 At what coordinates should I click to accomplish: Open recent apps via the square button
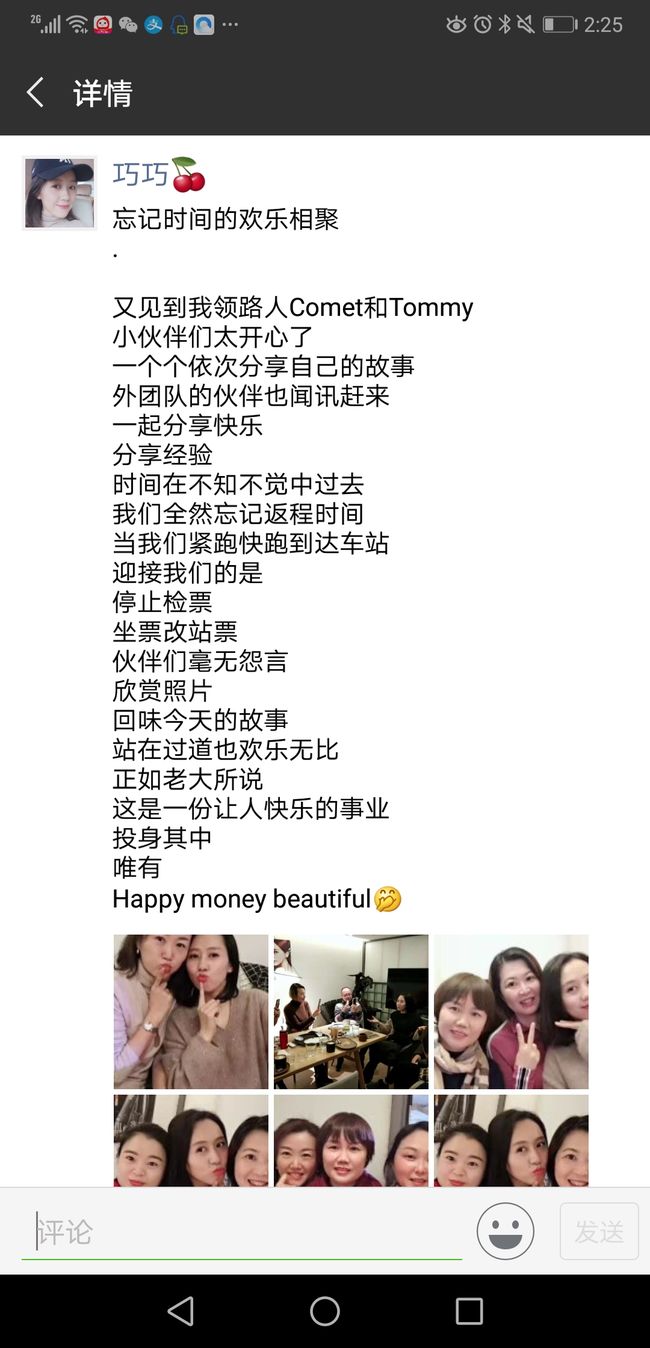pyautogui.click(x=469, y=1311)
